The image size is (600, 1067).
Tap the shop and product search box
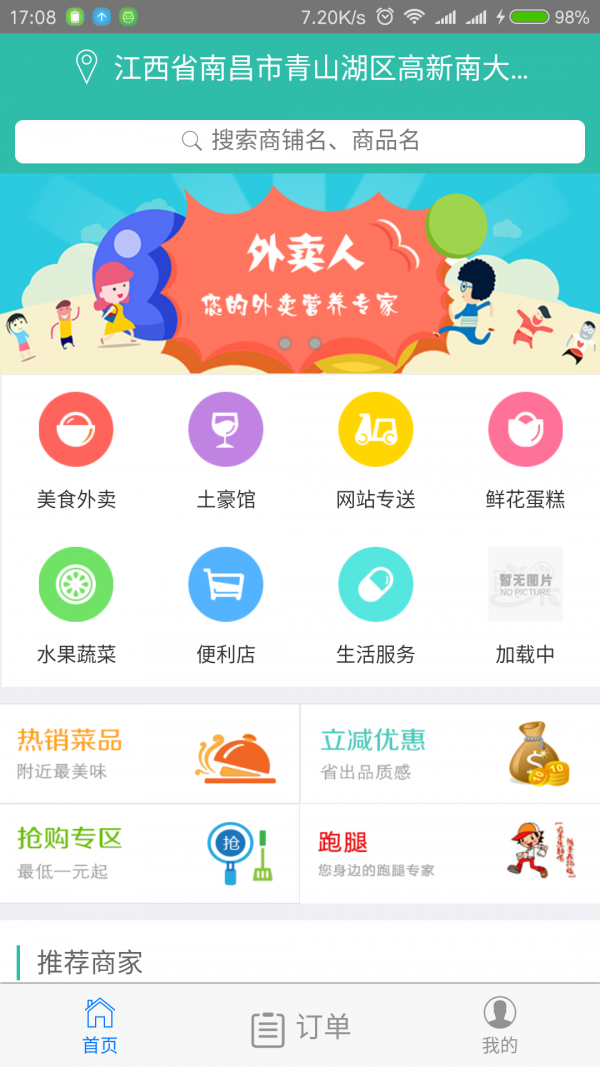300,141
